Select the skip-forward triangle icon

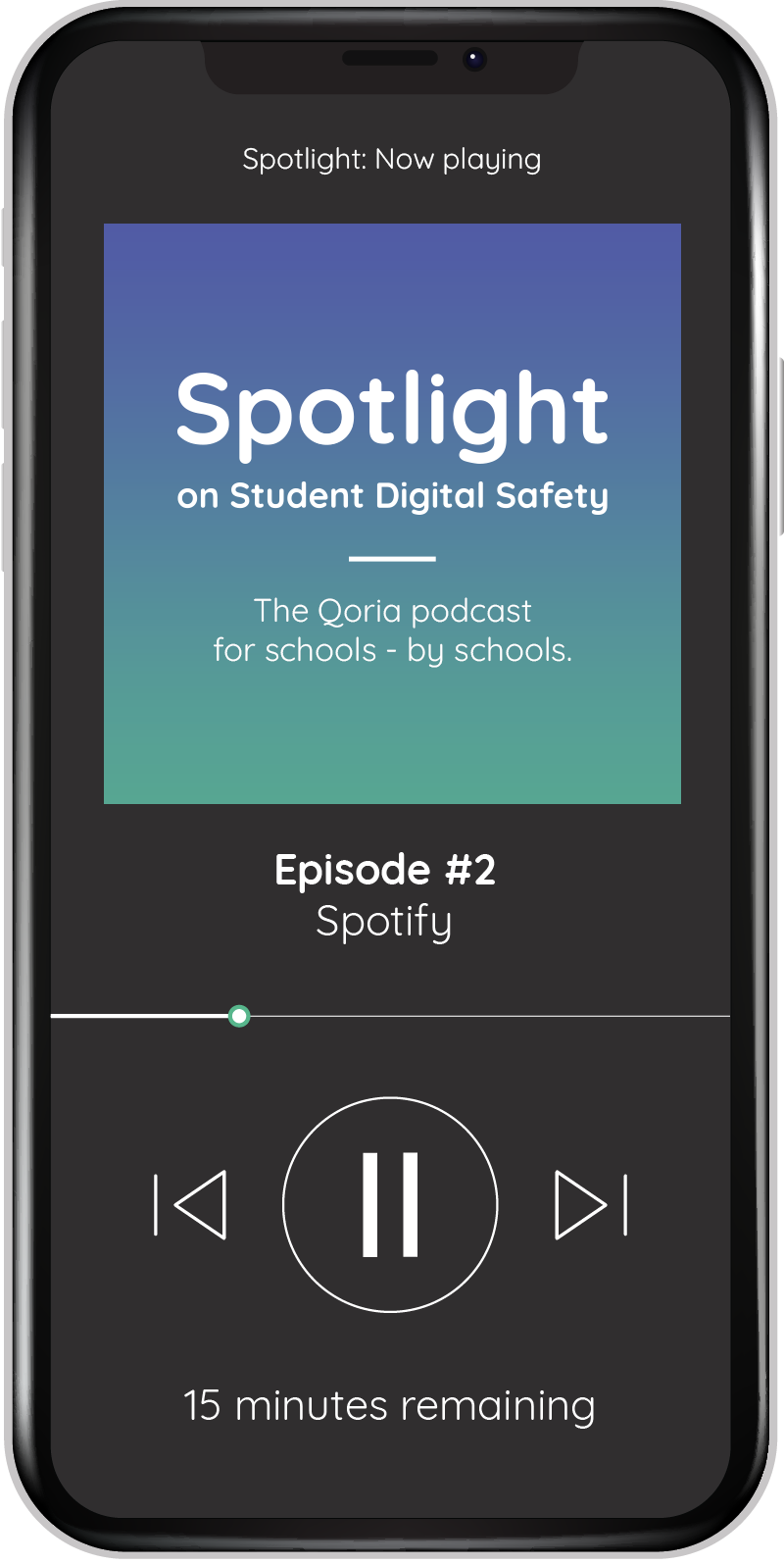580,1203
